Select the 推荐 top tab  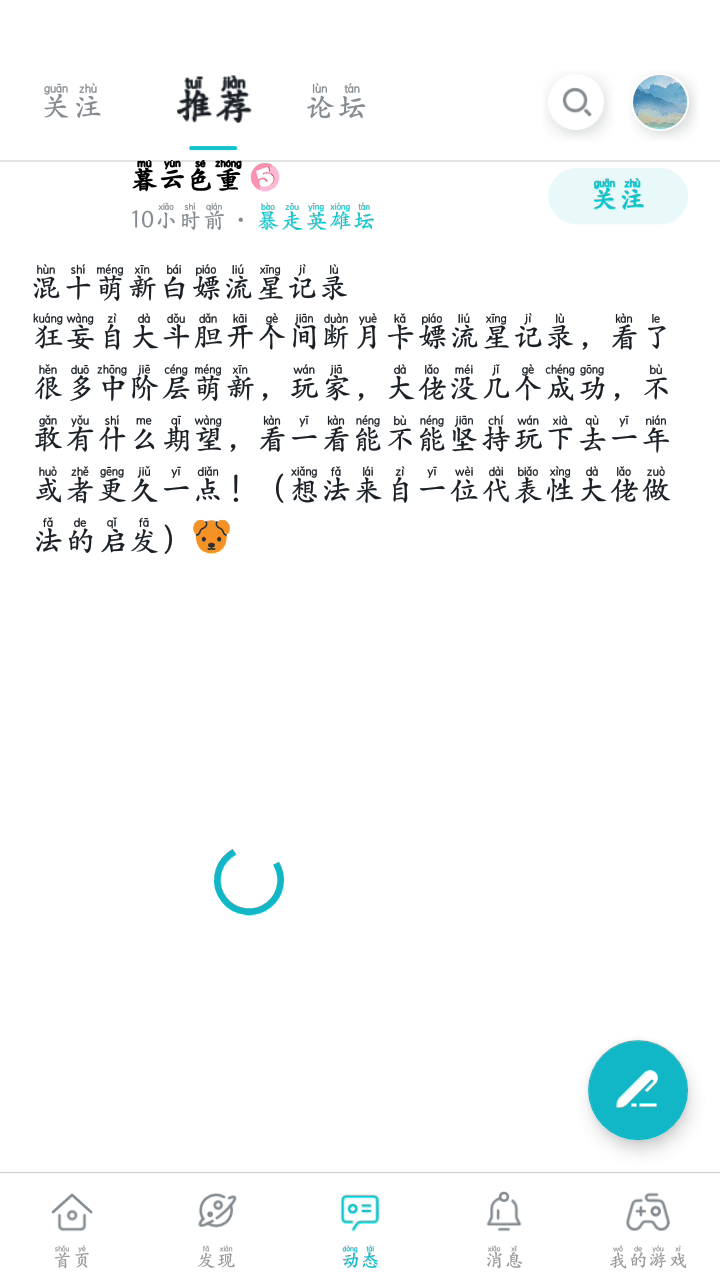tap(213, 104)
